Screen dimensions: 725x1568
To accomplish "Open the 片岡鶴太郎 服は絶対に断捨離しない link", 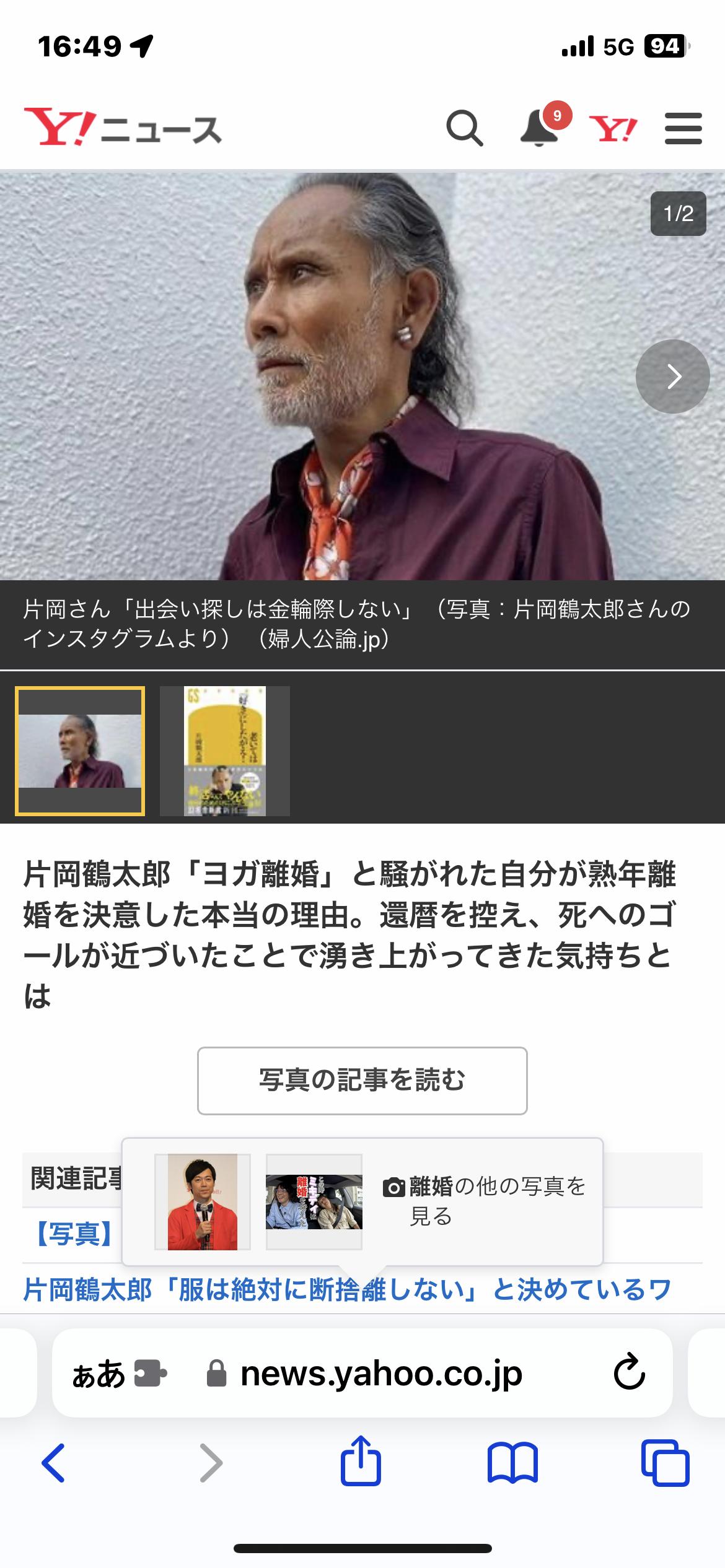I will pyautogui.click(x=347, y=1289).
